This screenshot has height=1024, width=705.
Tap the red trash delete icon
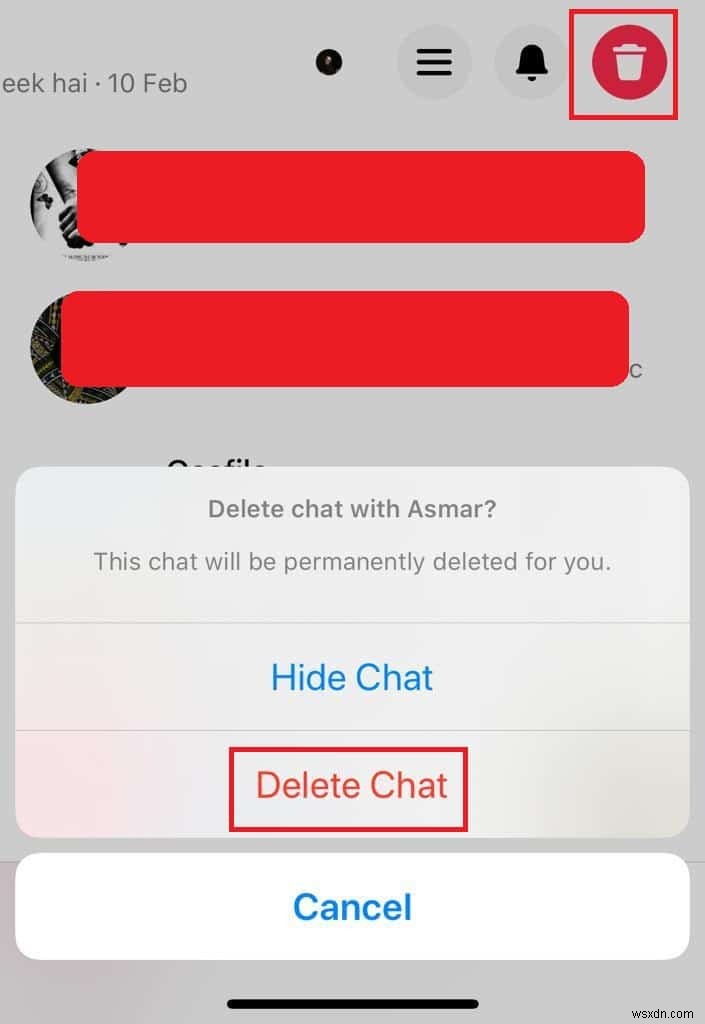click(x=627, y=63)
